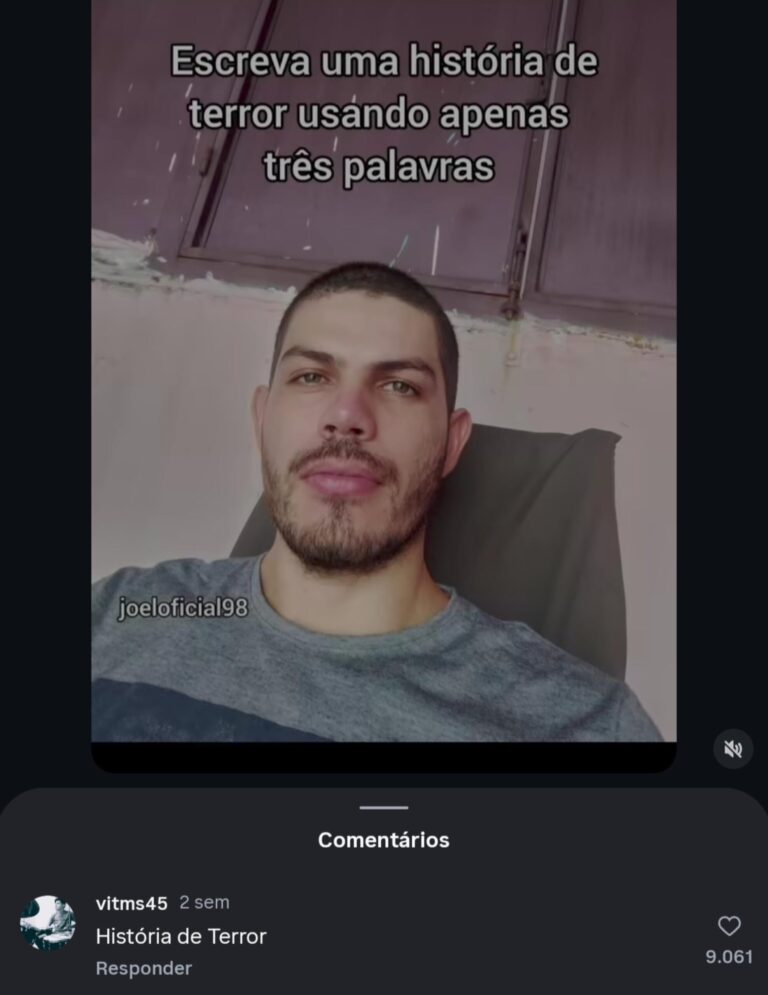Like the comment by vitms45

(729, 926)
